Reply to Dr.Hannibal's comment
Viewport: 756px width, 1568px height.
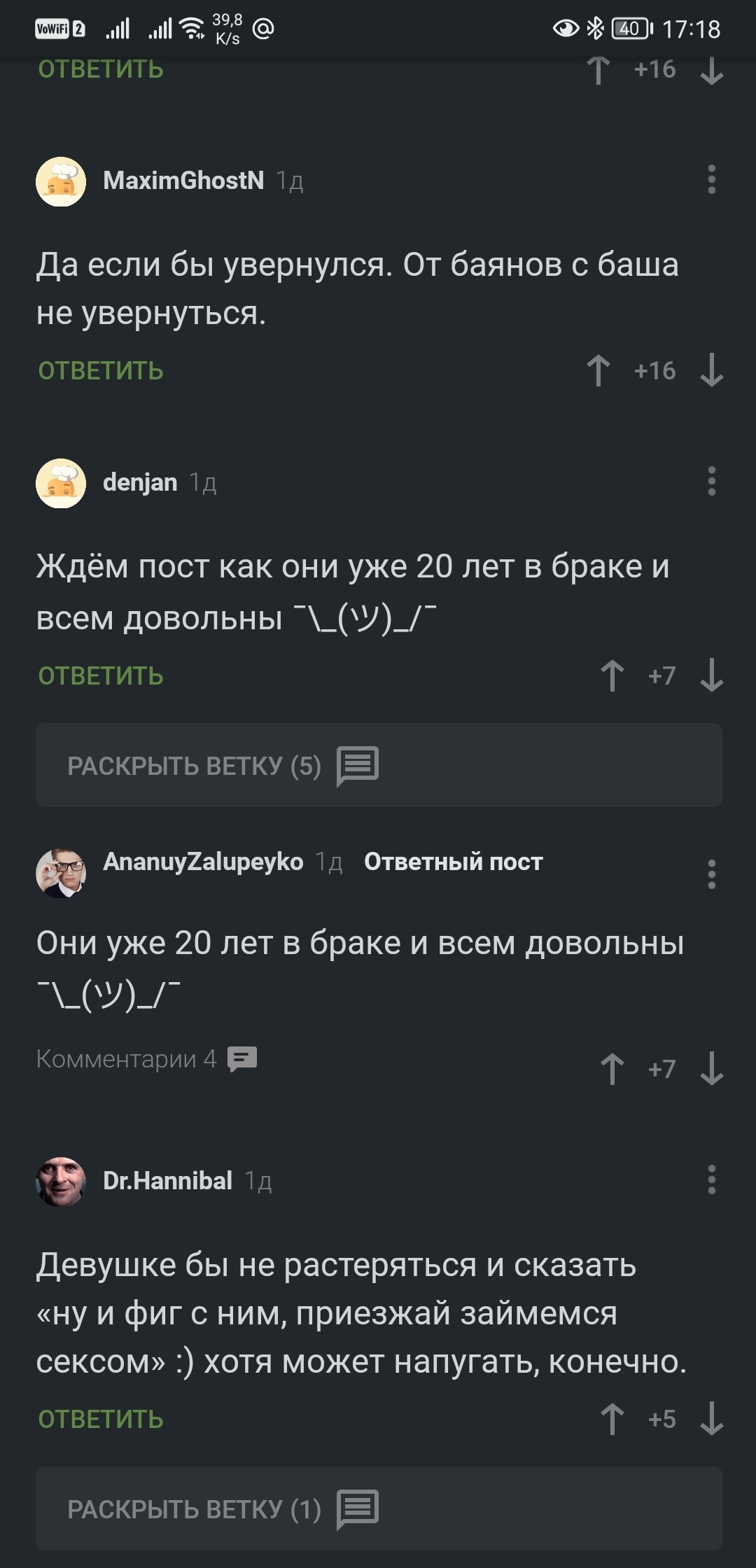pyautogui.click(x=101, y=1420)
